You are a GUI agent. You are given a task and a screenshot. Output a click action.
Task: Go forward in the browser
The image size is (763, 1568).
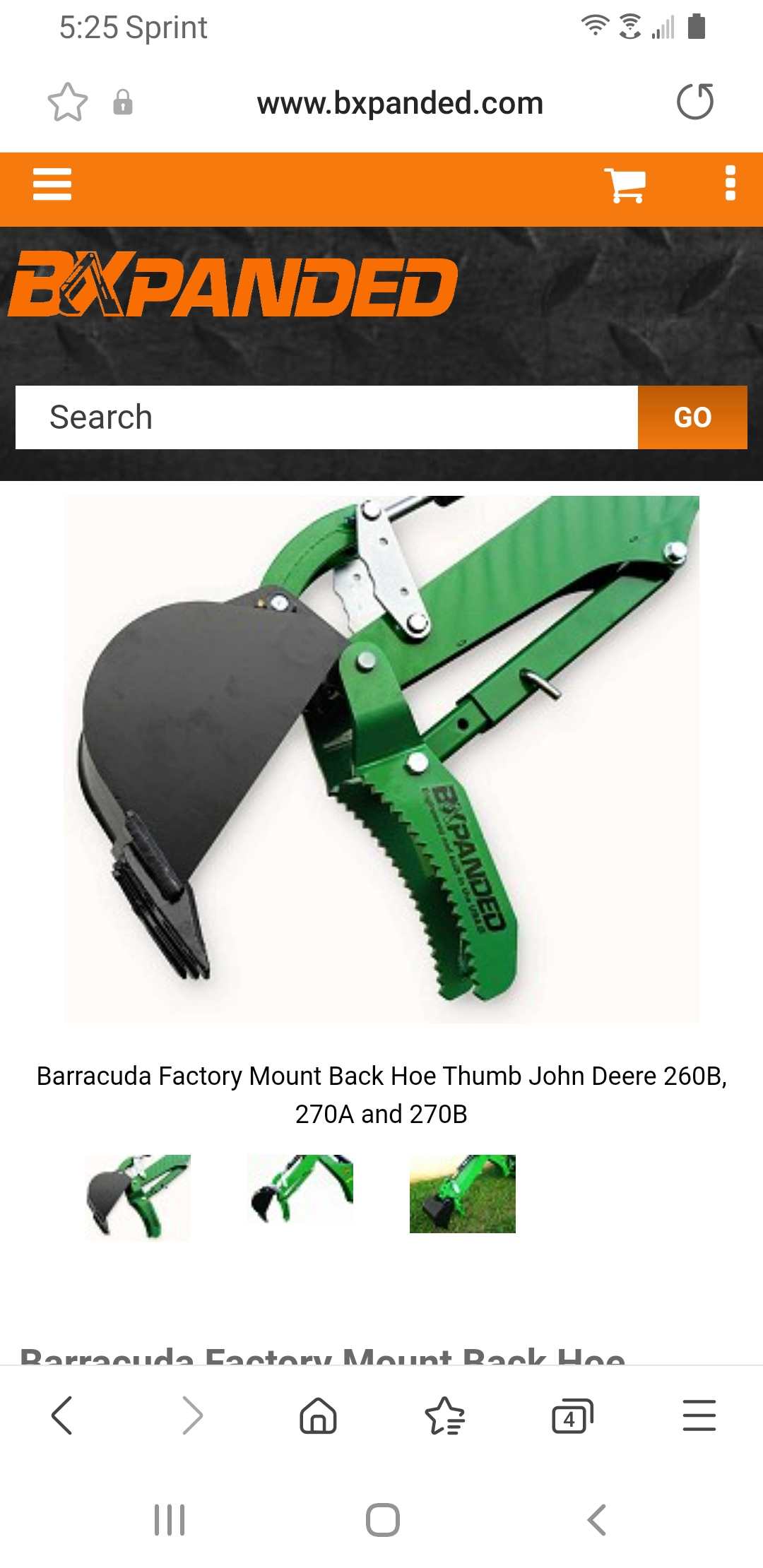tap(191, 1415)
